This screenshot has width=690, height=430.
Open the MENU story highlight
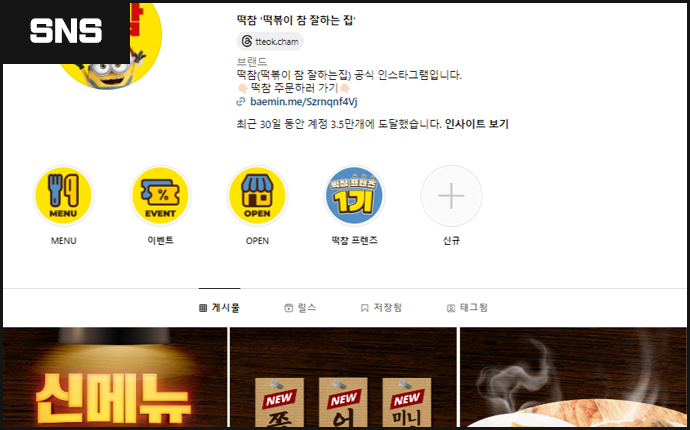[63, 196]
